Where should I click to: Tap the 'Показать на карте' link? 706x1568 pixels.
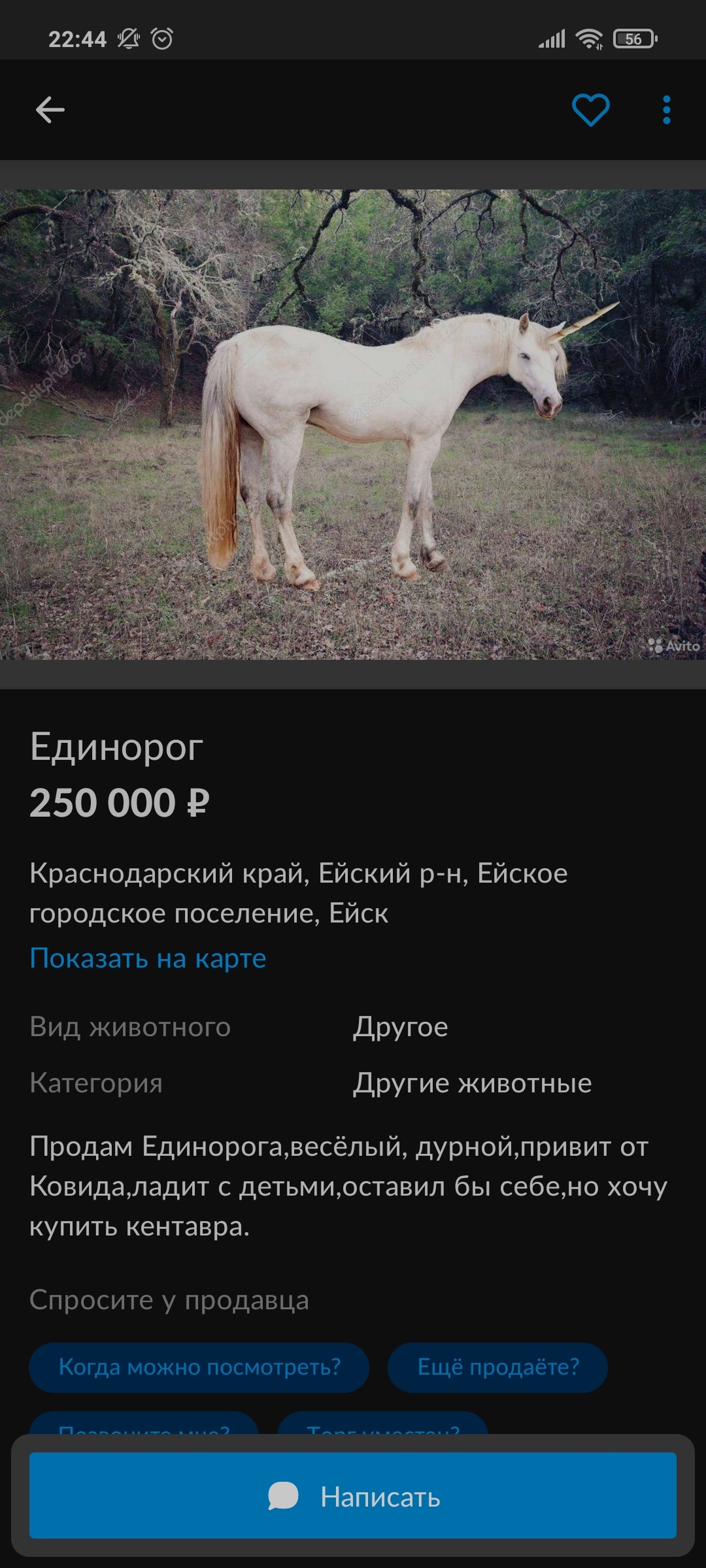coord(148,958)
